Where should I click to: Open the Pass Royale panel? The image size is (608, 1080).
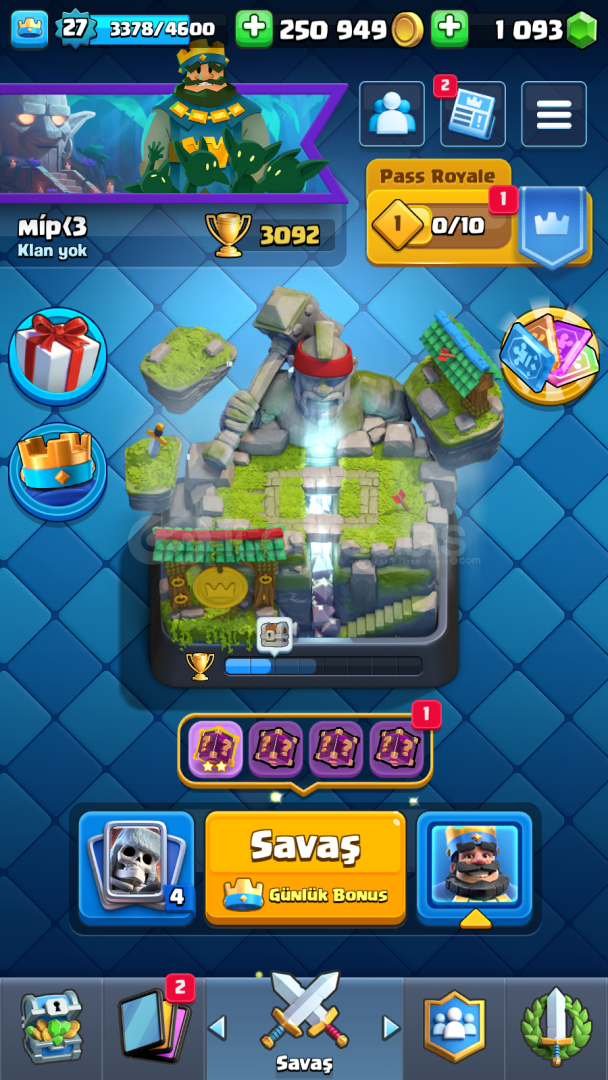479,214
